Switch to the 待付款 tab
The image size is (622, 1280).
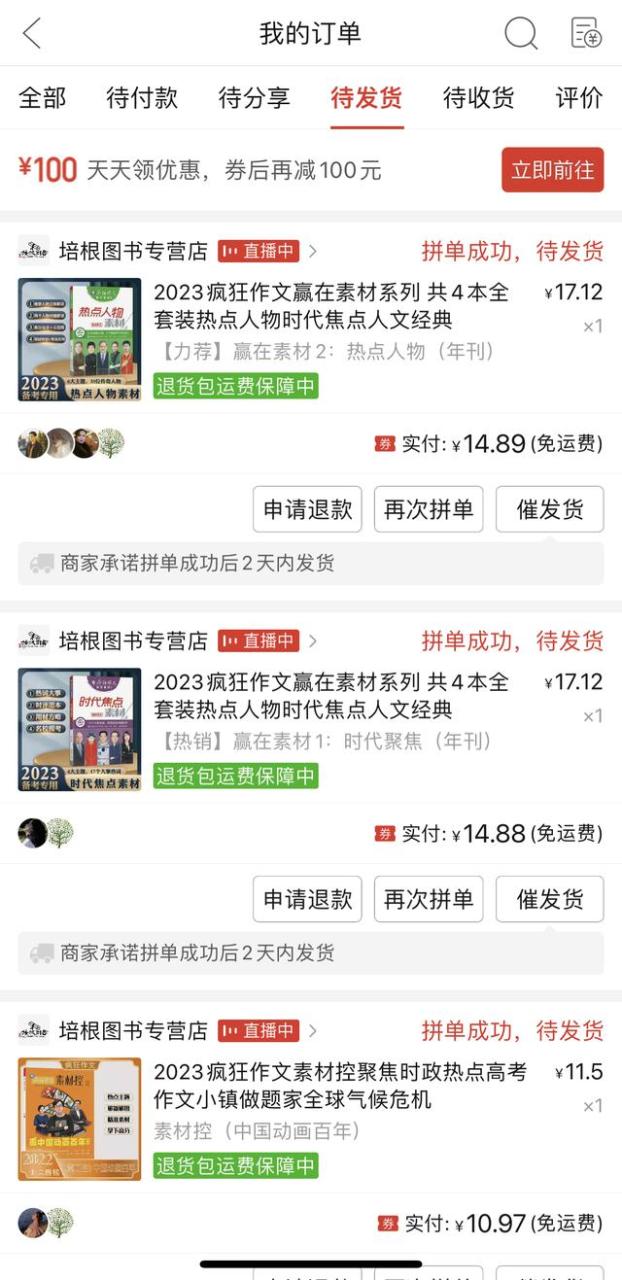pos(142,98)
